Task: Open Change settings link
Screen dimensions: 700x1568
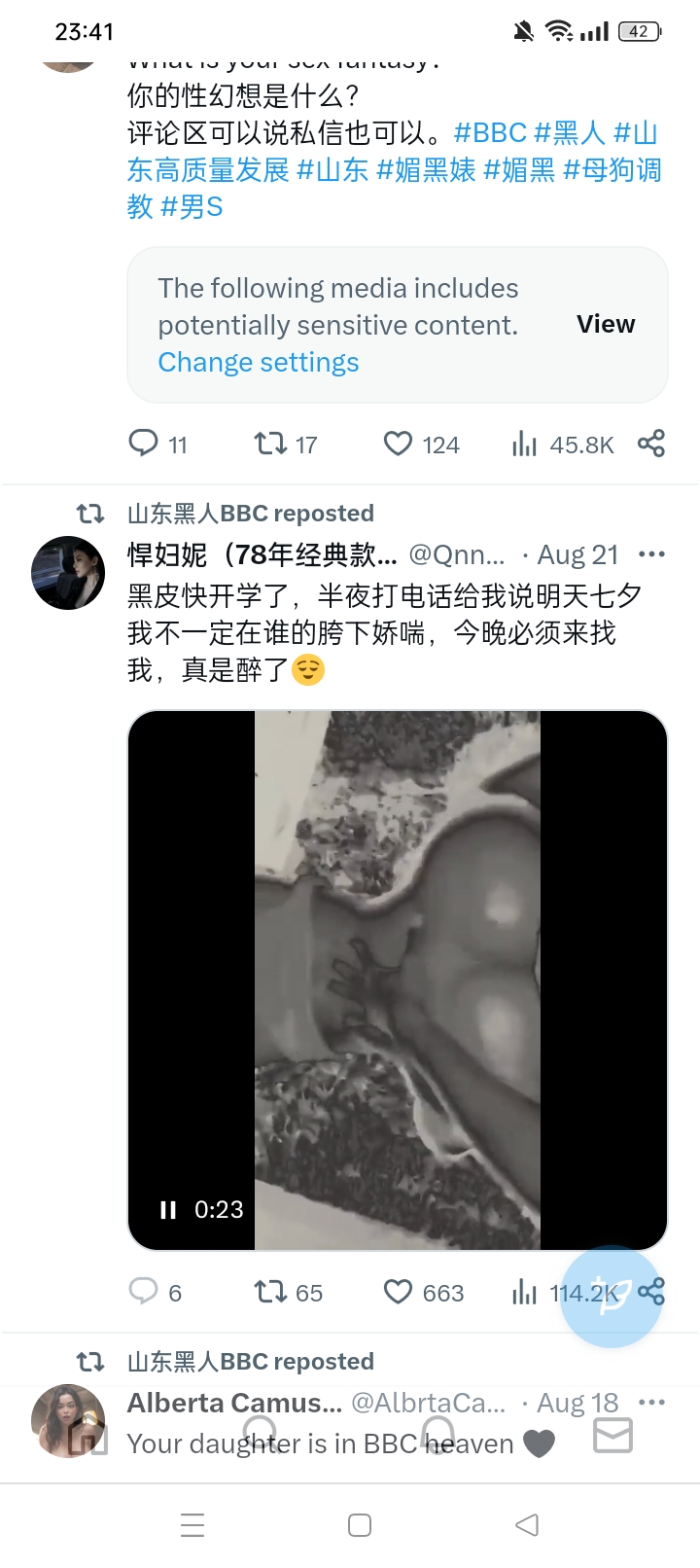Action: [259, 362]
